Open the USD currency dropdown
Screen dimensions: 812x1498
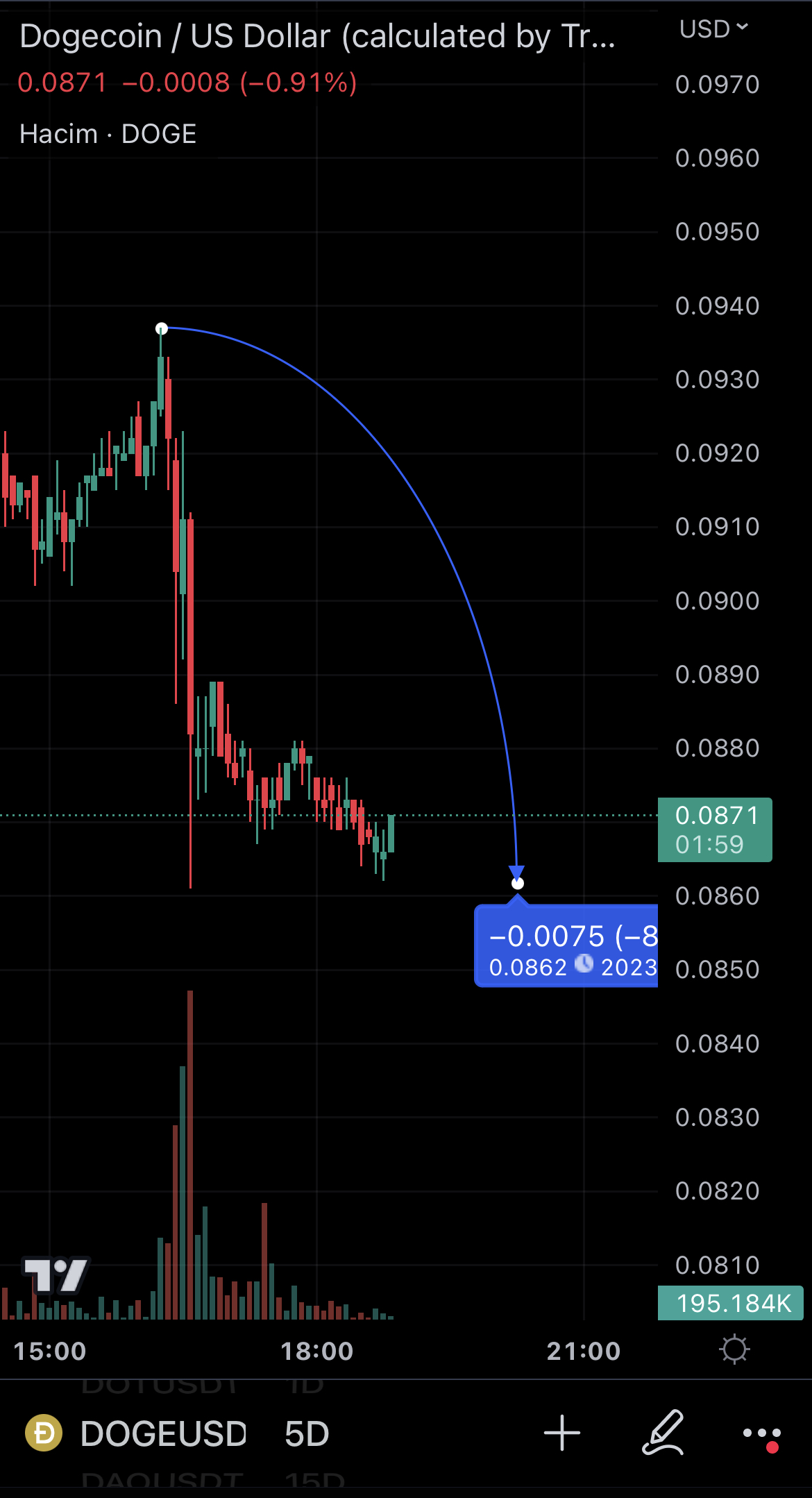click(x=713, y=29)
